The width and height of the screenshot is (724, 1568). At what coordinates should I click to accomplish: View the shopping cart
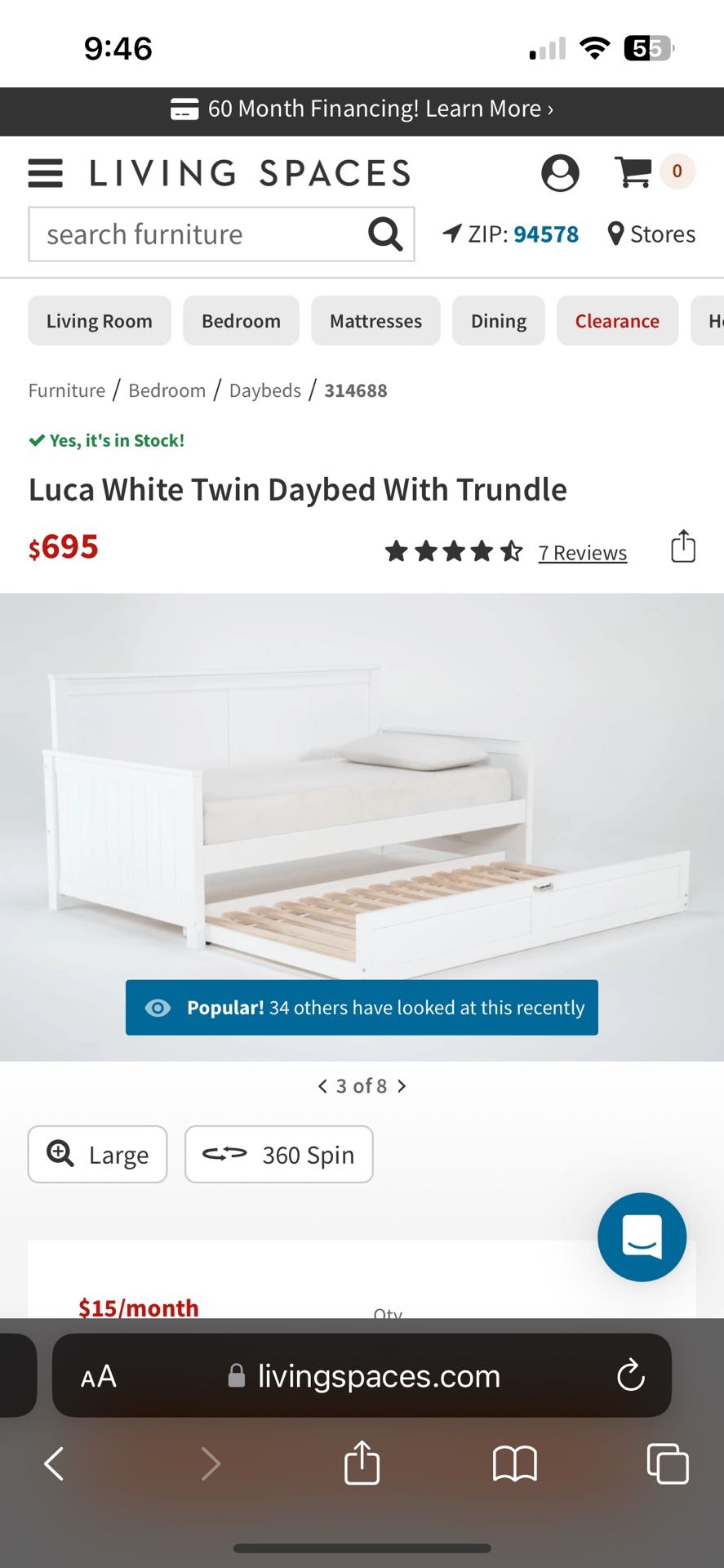633,171
